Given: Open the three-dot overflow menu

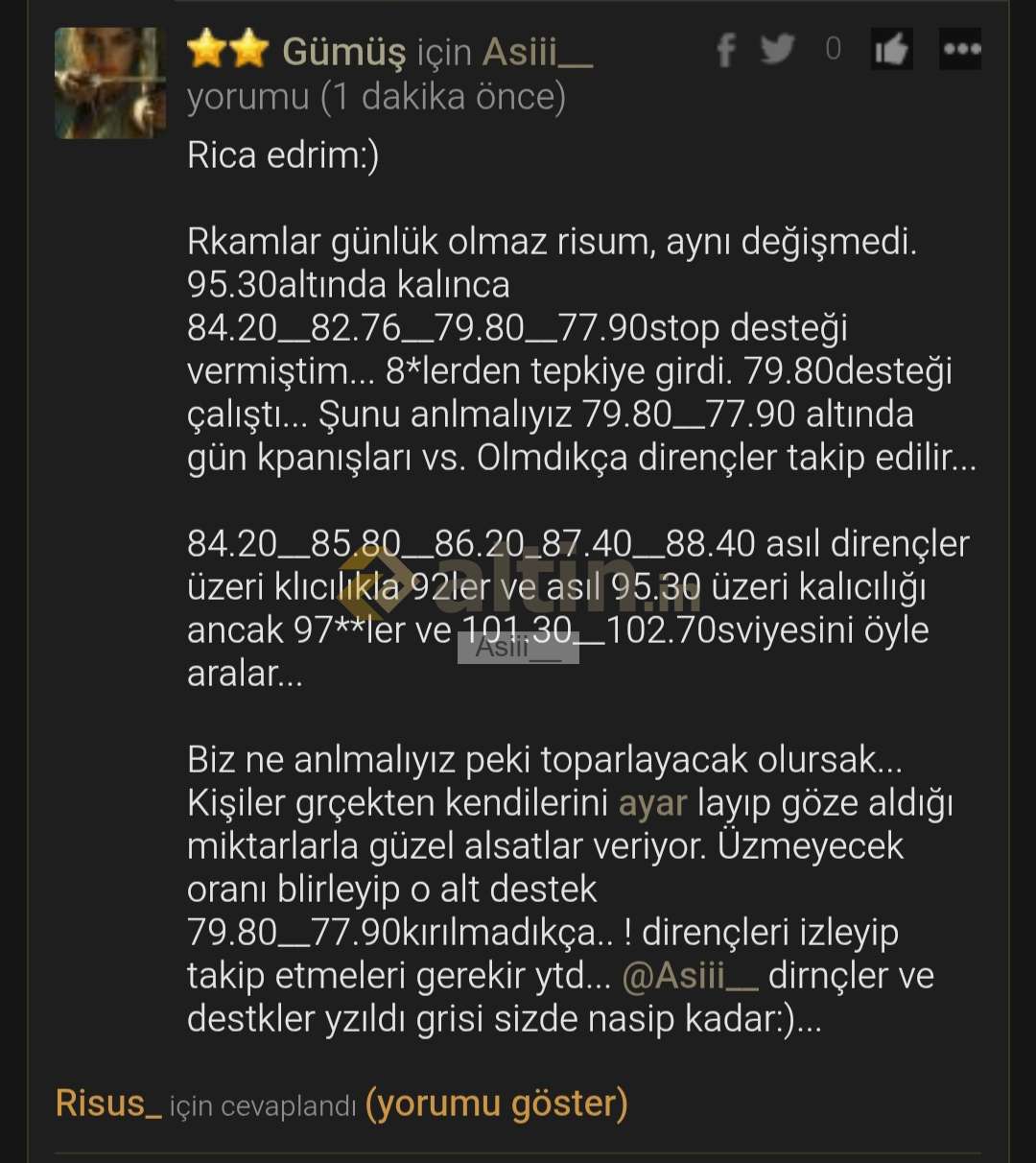Looking at the screenshot, I should (x=961, y=49).
